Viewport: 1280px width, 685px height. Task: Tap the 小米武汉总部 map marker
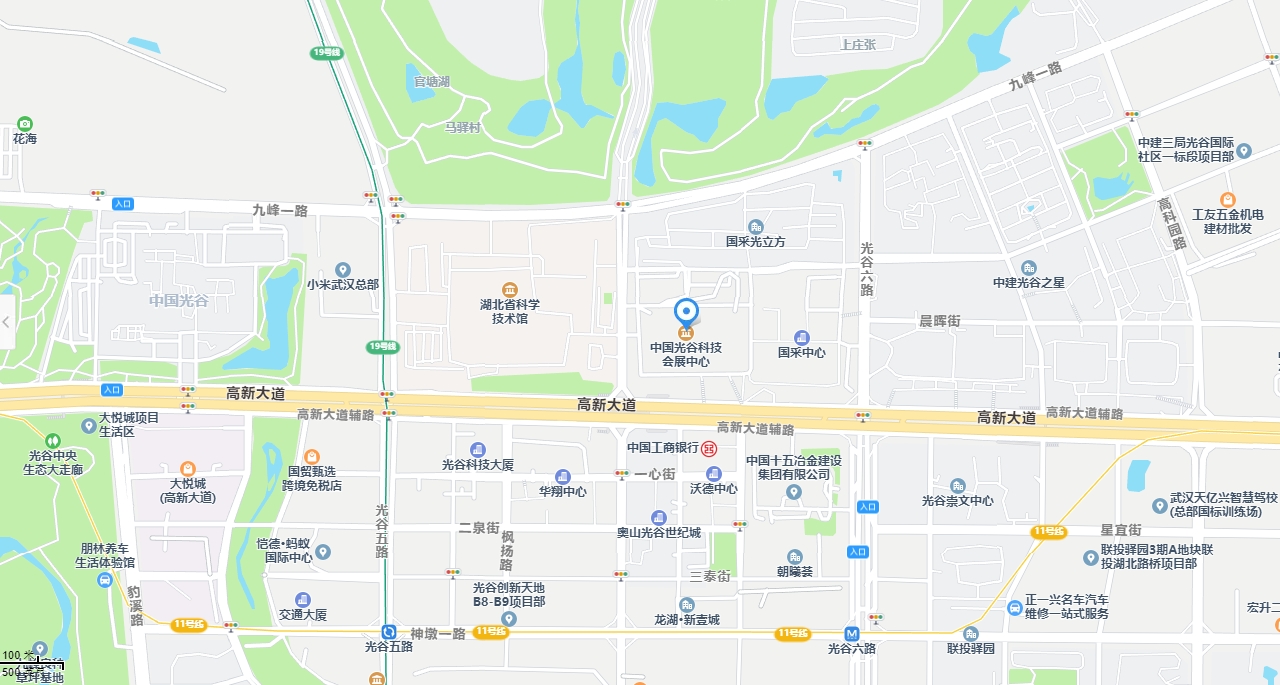tap(343, 270)
